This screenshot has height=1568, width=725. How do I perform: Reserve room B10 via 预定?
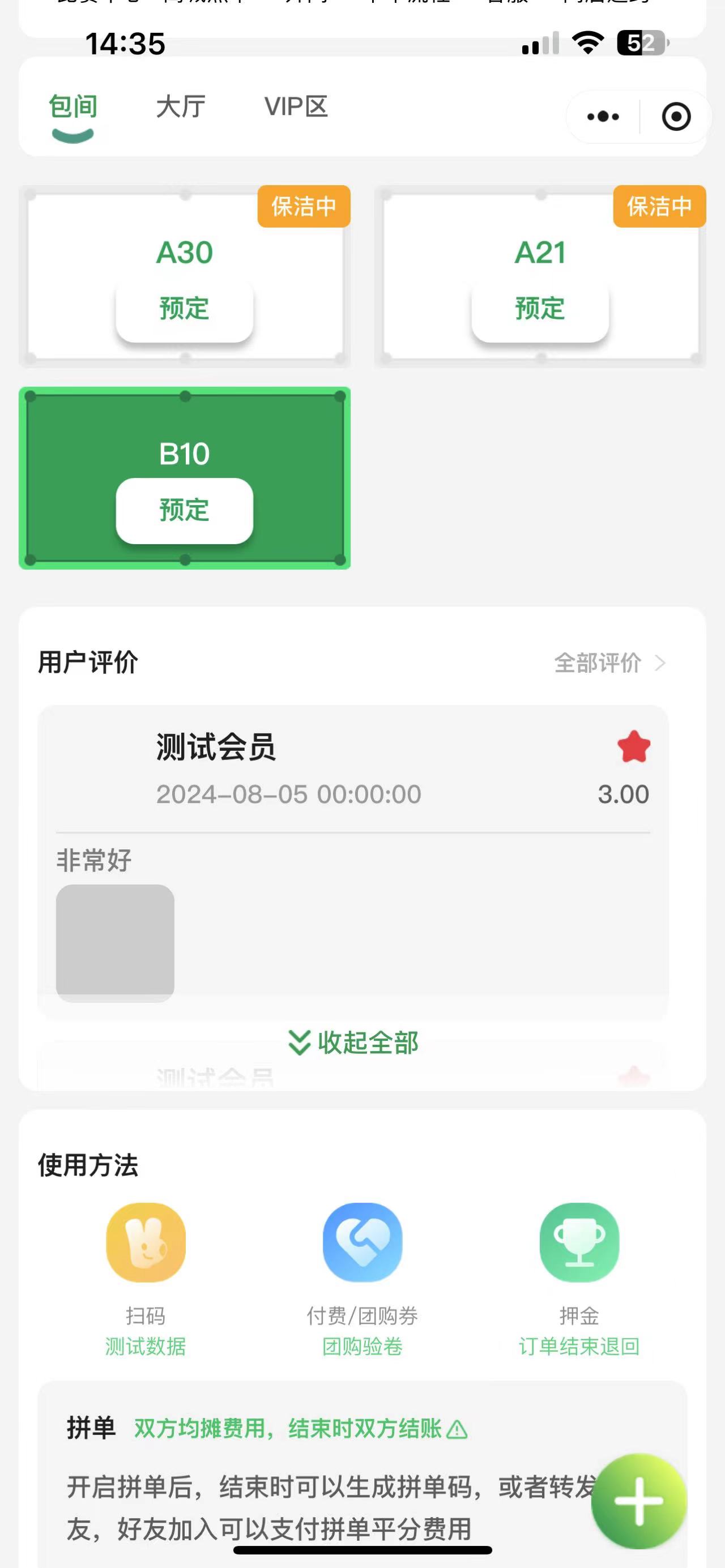coord(185,510)
